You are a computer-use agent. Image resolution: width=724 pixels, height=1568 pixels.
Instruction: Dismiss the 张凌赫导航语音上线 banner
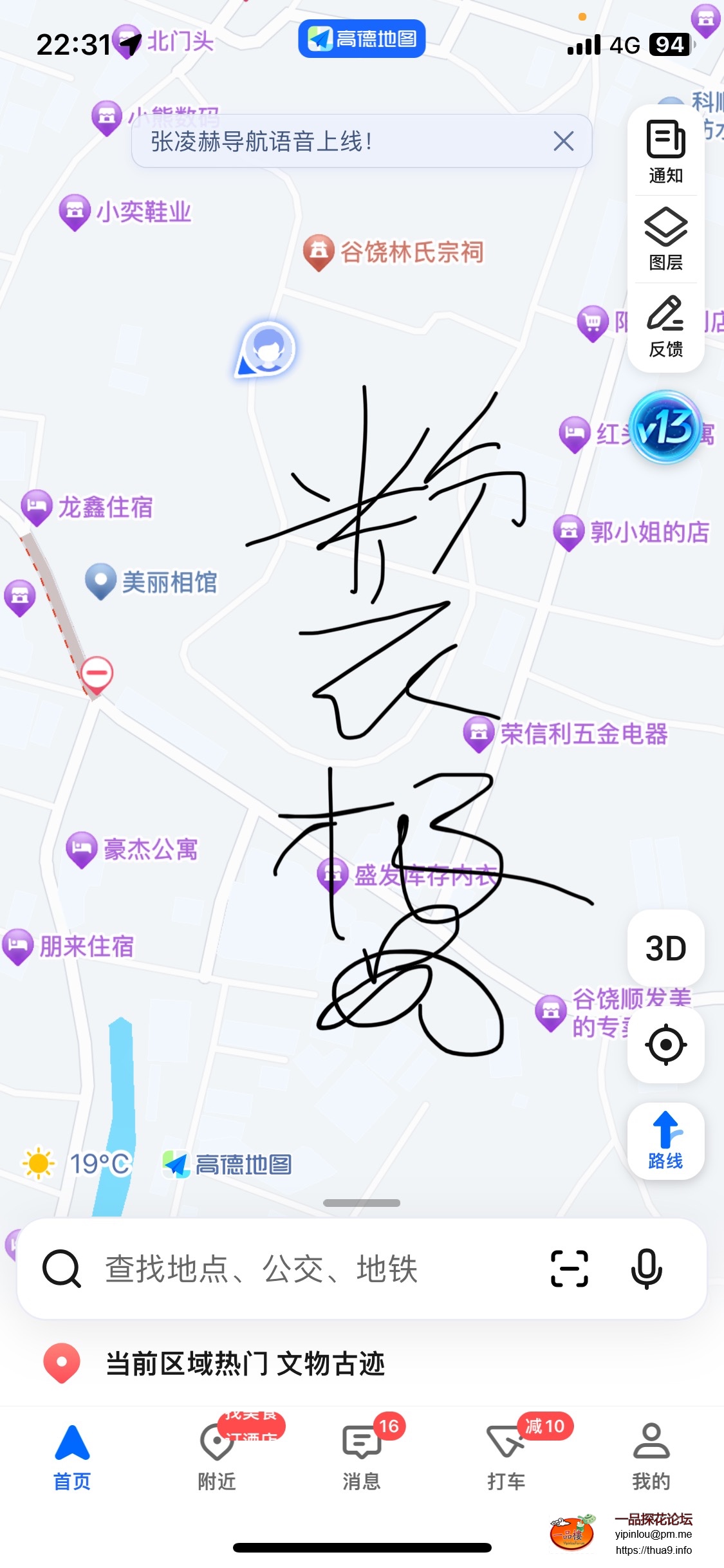coord(563,141)
